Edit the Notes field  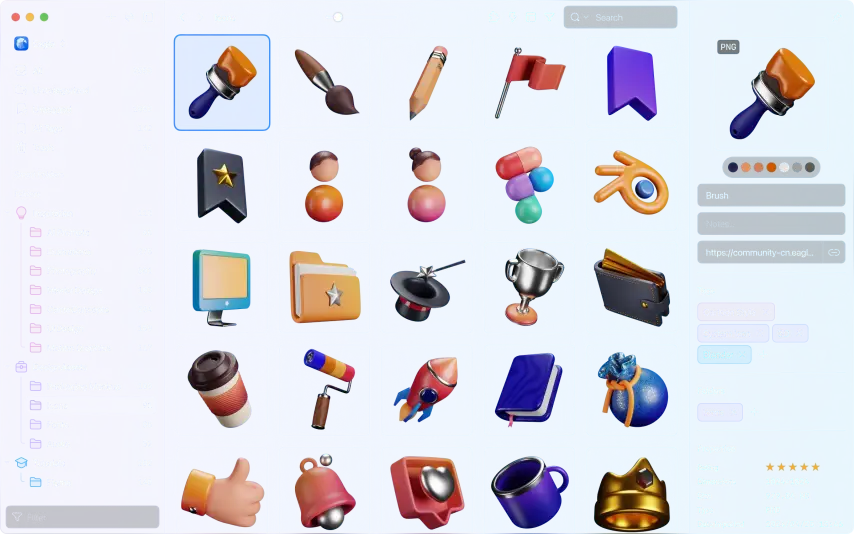click(770, 224)
